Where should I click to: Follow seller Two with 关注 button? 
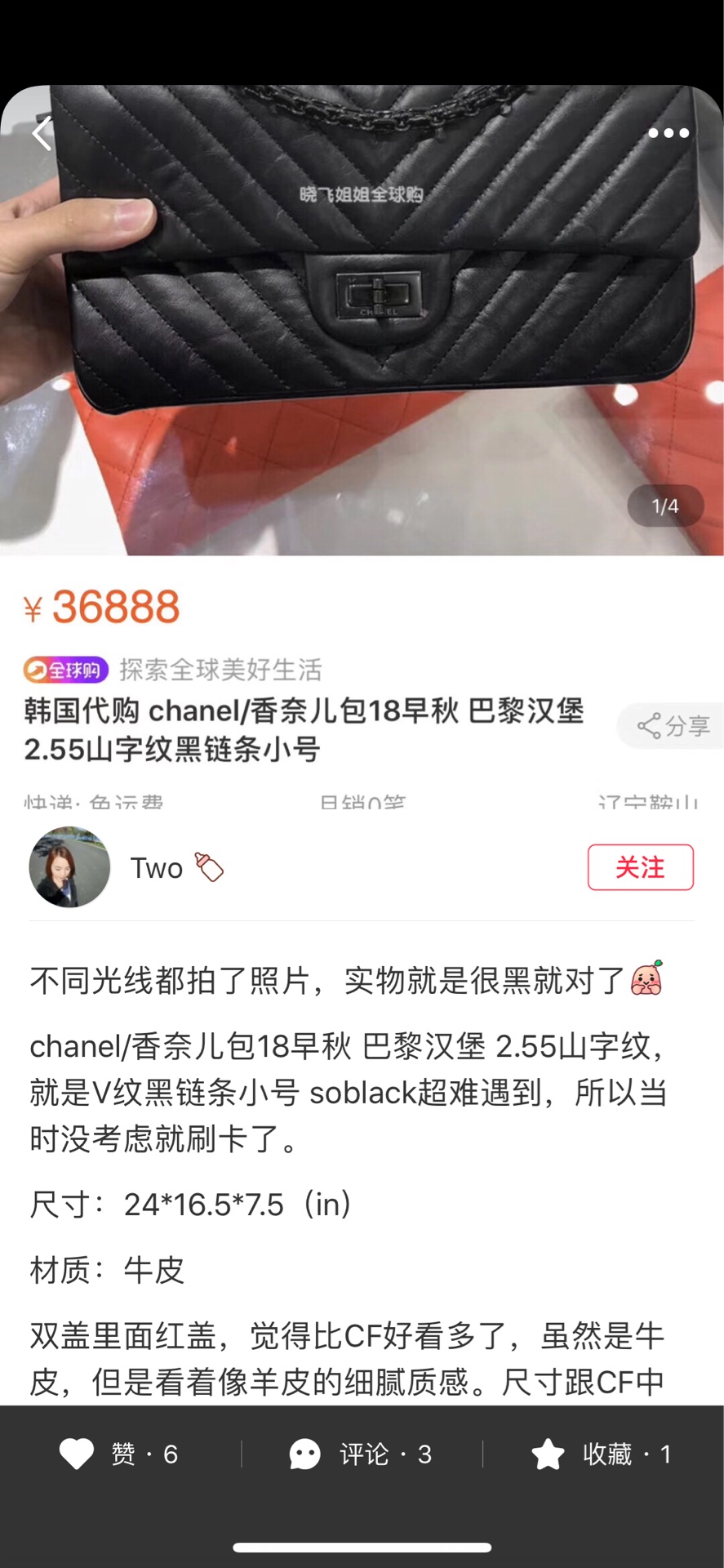[640, 867]
